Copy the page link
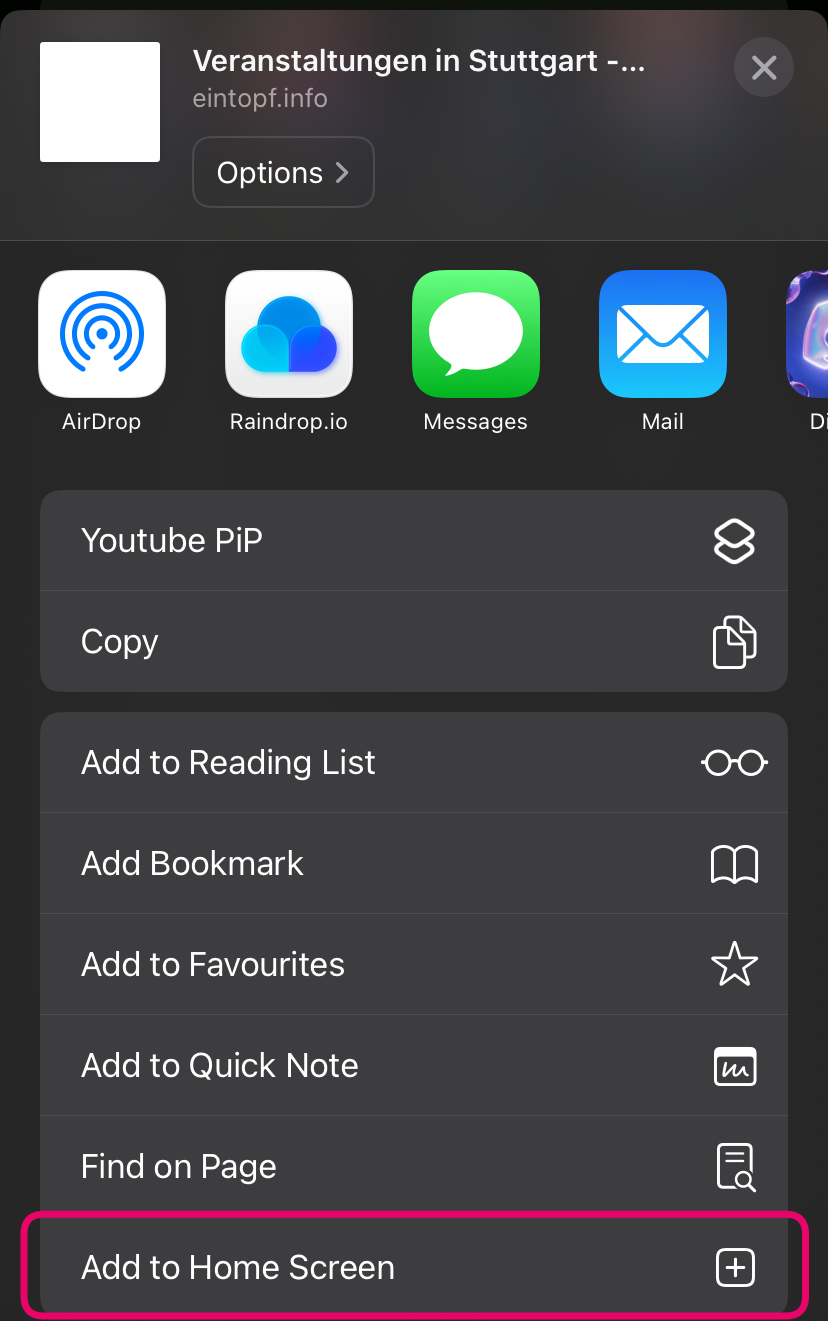Viewport: 828px width, 1321px height. click(414, 642)
